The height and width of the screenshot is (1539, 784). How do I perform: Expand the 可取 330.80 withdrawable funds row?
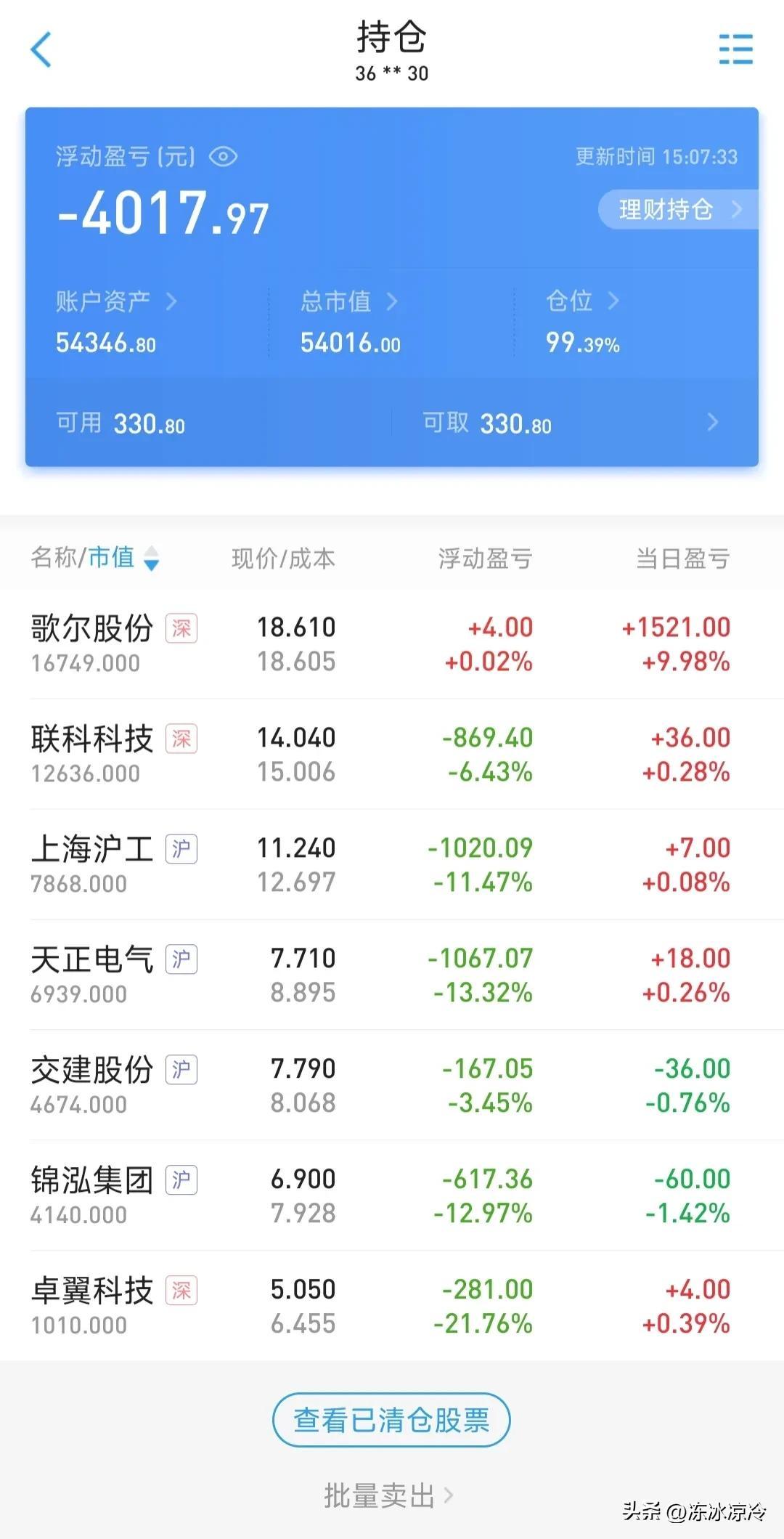pos(575,423)
